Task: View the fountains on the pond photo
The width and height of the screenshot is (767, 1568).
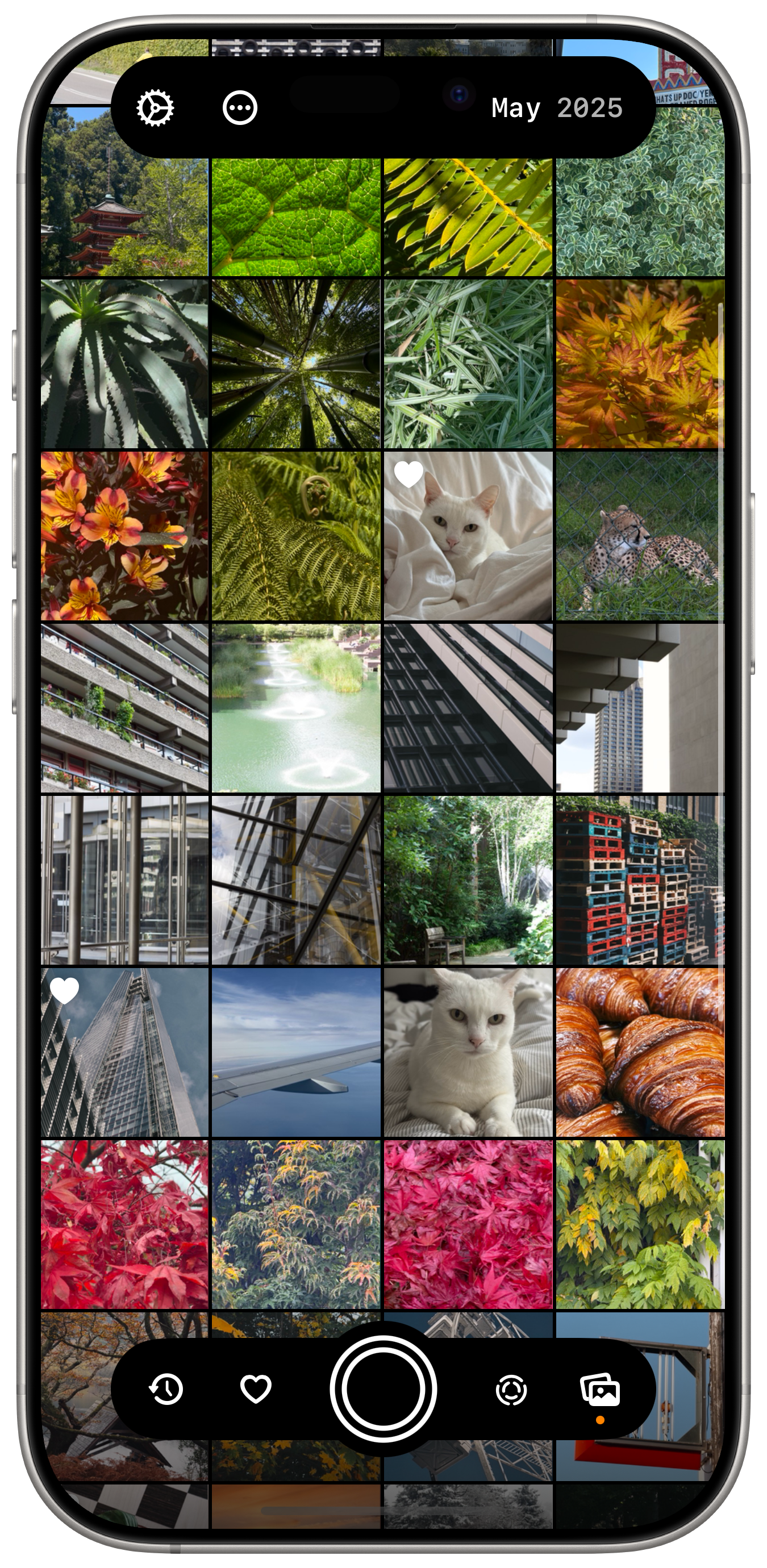Action: (x=296, y=708)
